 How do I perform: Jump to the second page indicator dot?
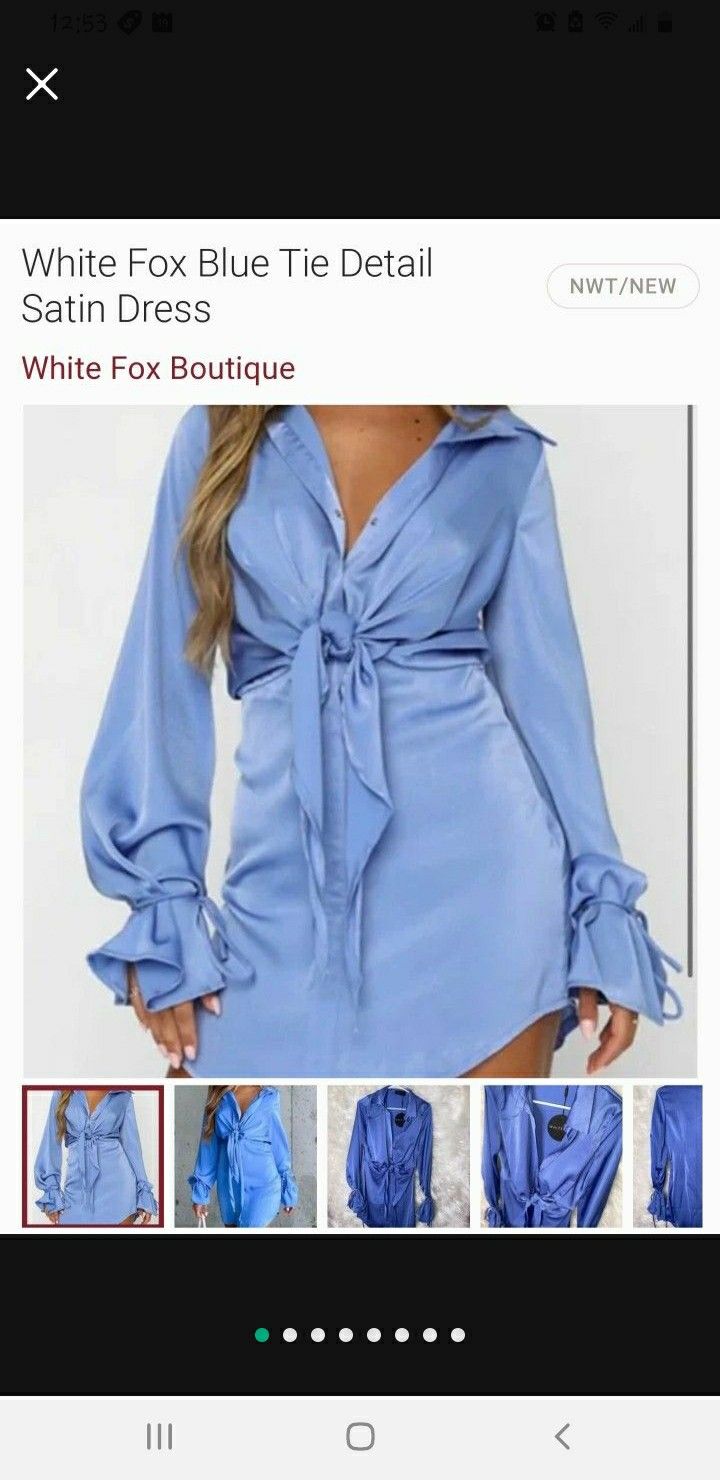click(x=290, y=1335)
